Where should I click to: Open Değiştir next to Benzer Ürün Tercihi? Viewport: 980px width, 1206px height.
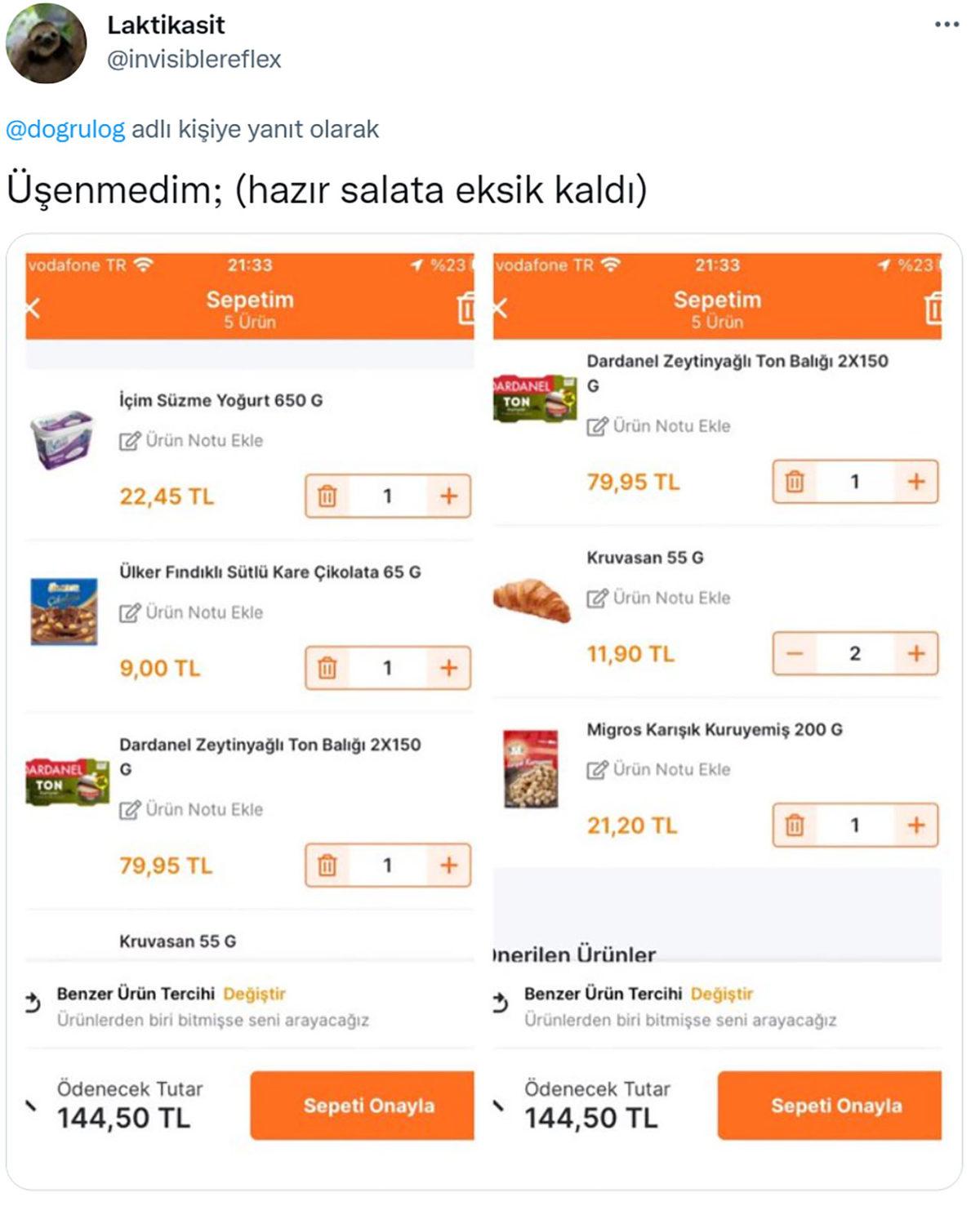click(256, 995)
